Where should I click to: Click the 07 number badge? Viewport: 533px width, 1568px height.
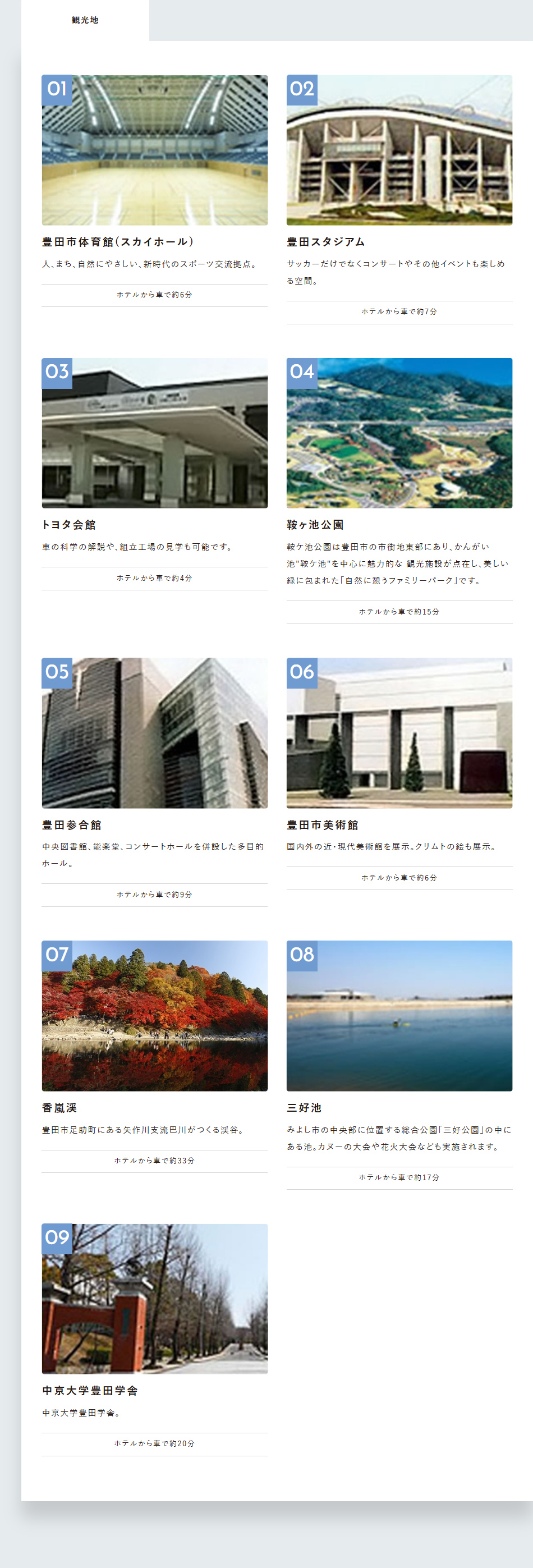[56, 956]
